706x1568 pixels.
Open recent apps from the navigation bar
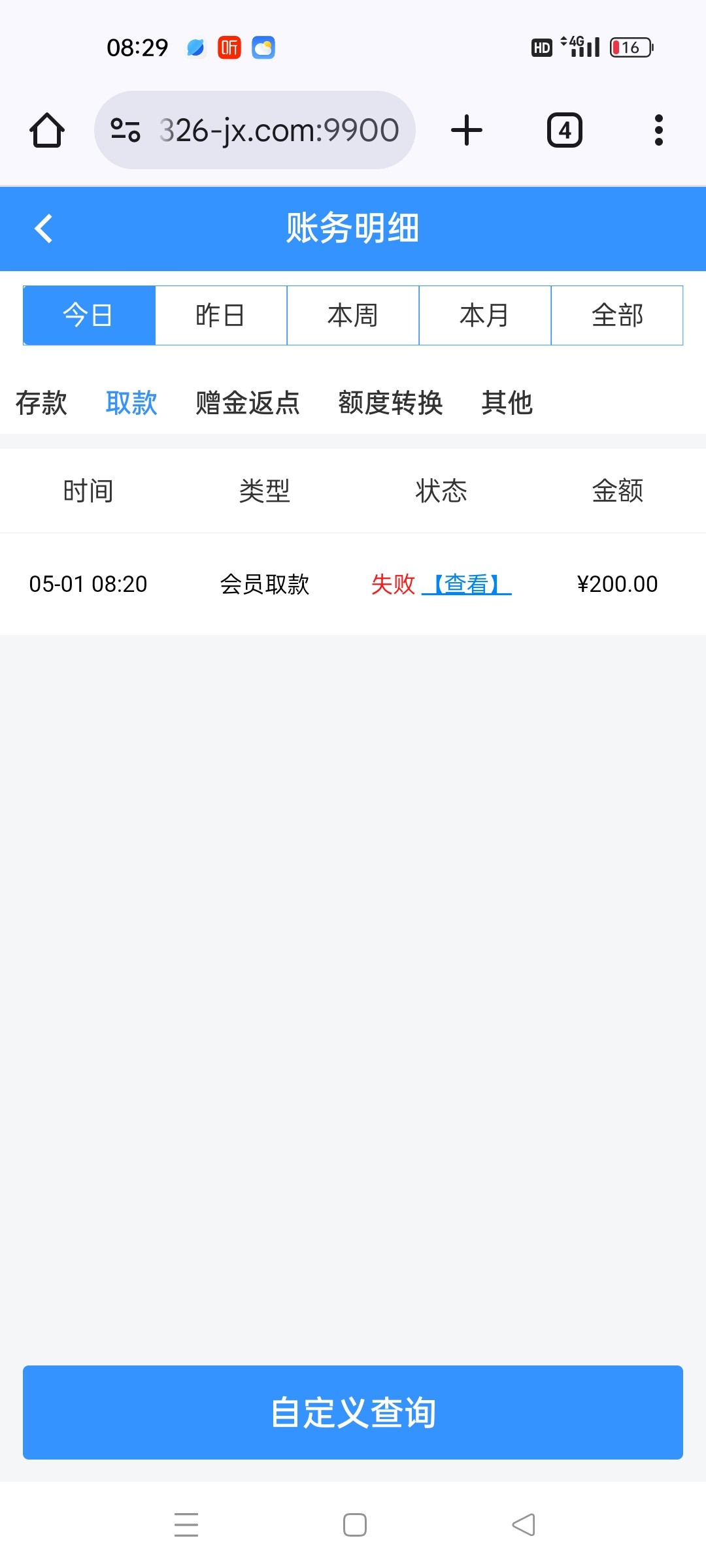pyautogui.click(x=186, y=1524)
